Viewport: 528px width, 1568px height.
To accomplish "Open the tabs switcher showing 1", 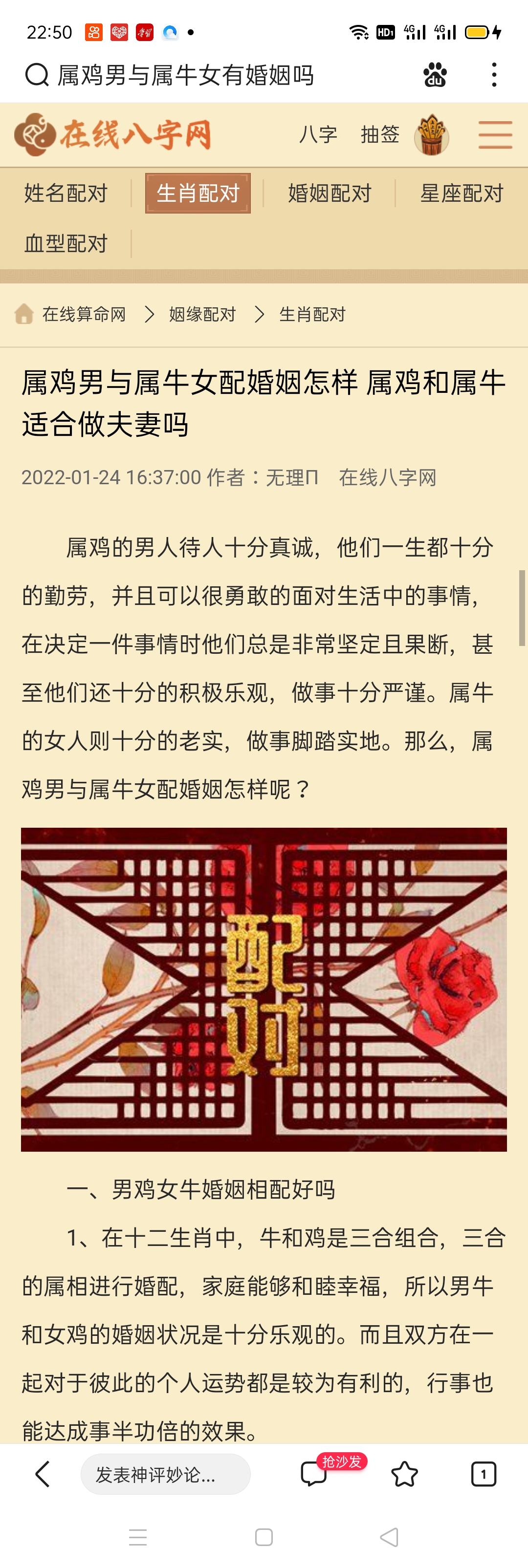I will 484,1474.
